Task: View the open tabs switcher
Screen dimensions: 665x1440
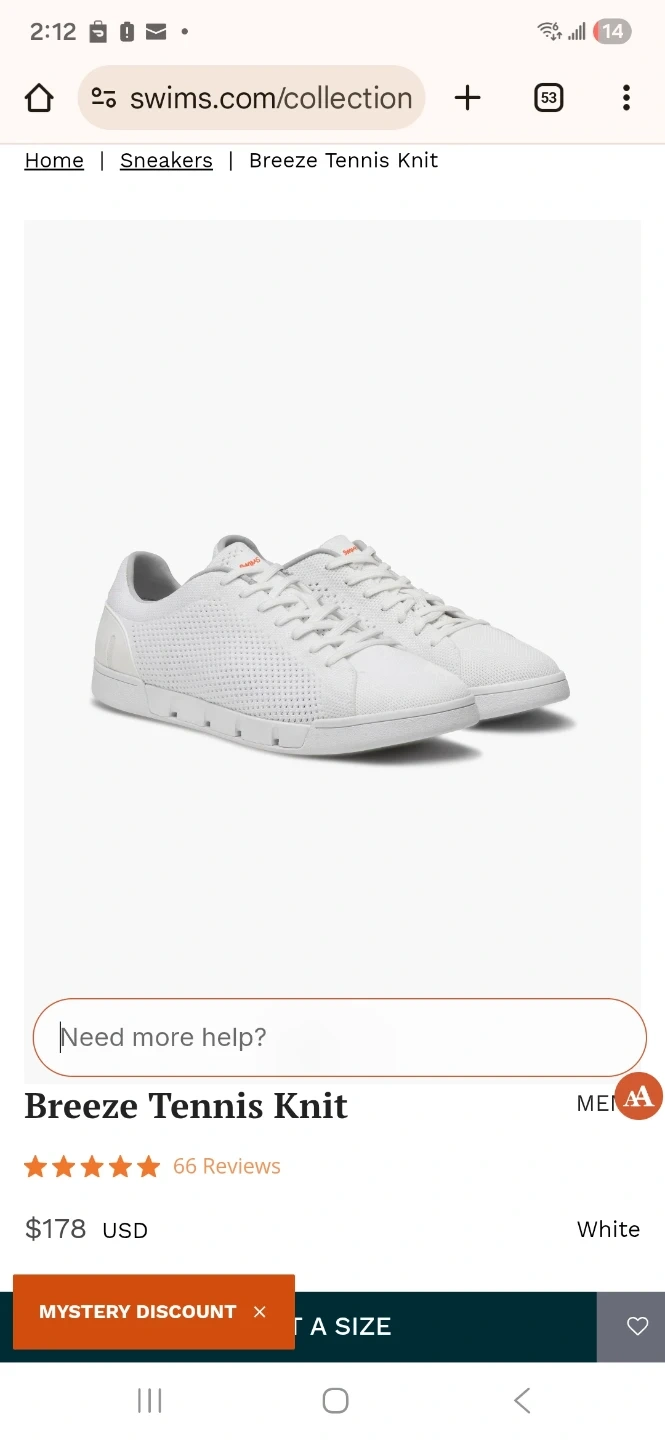Action: coord(548,98)
